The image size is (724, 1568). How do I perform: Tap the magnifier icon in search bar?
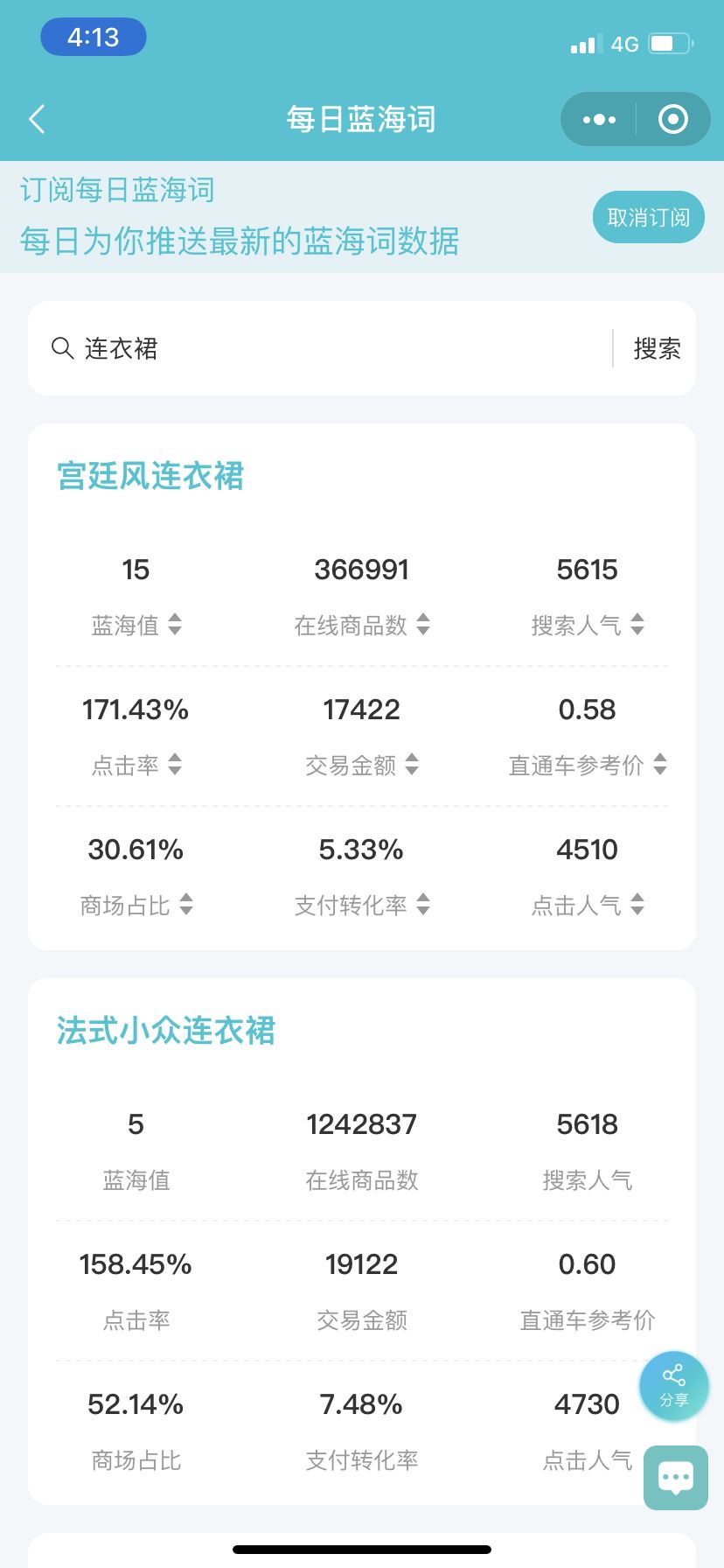[x=61, y=347]
